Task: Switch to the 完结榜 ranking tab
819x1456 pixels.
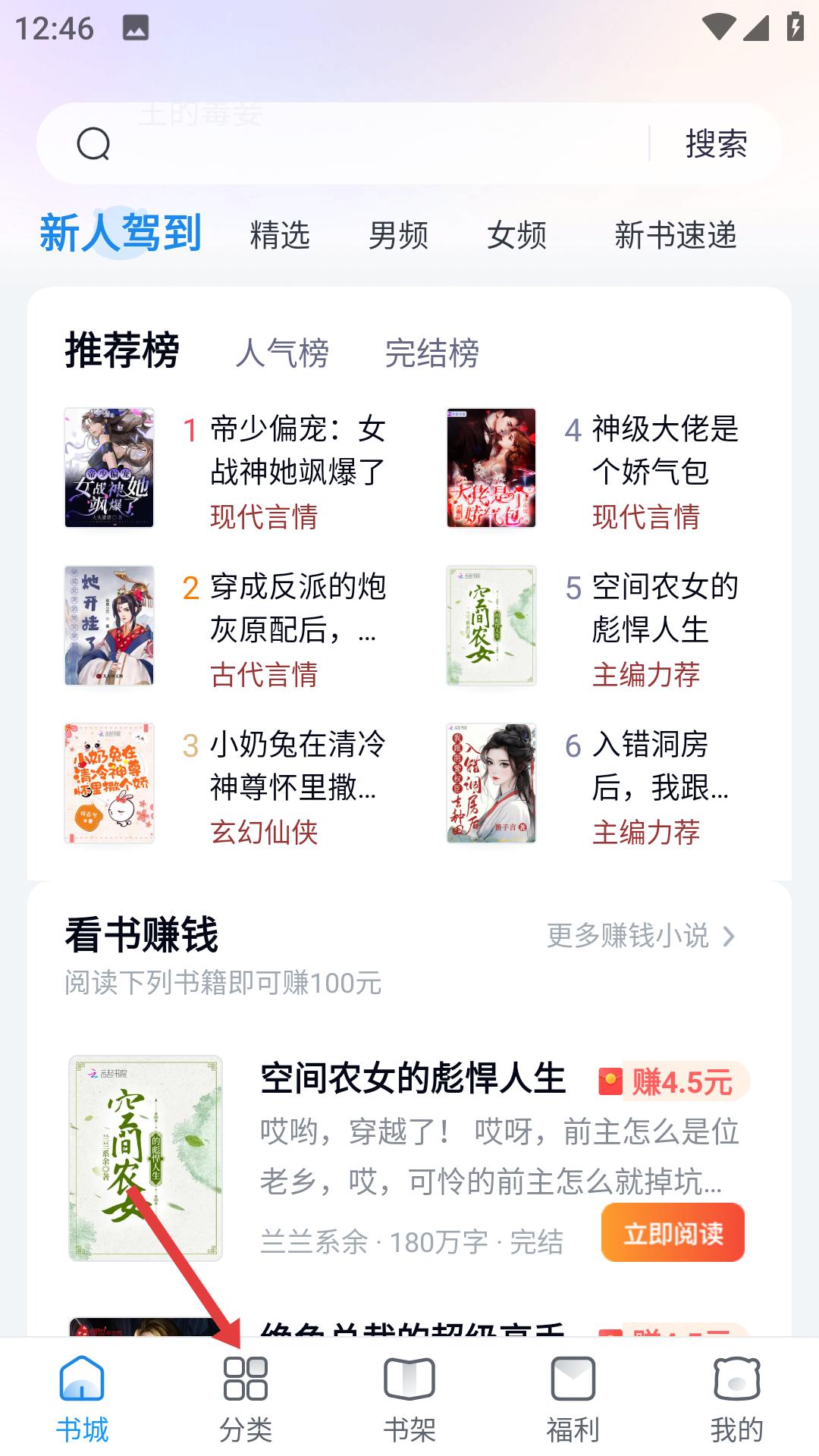Action: click(432, 353)
